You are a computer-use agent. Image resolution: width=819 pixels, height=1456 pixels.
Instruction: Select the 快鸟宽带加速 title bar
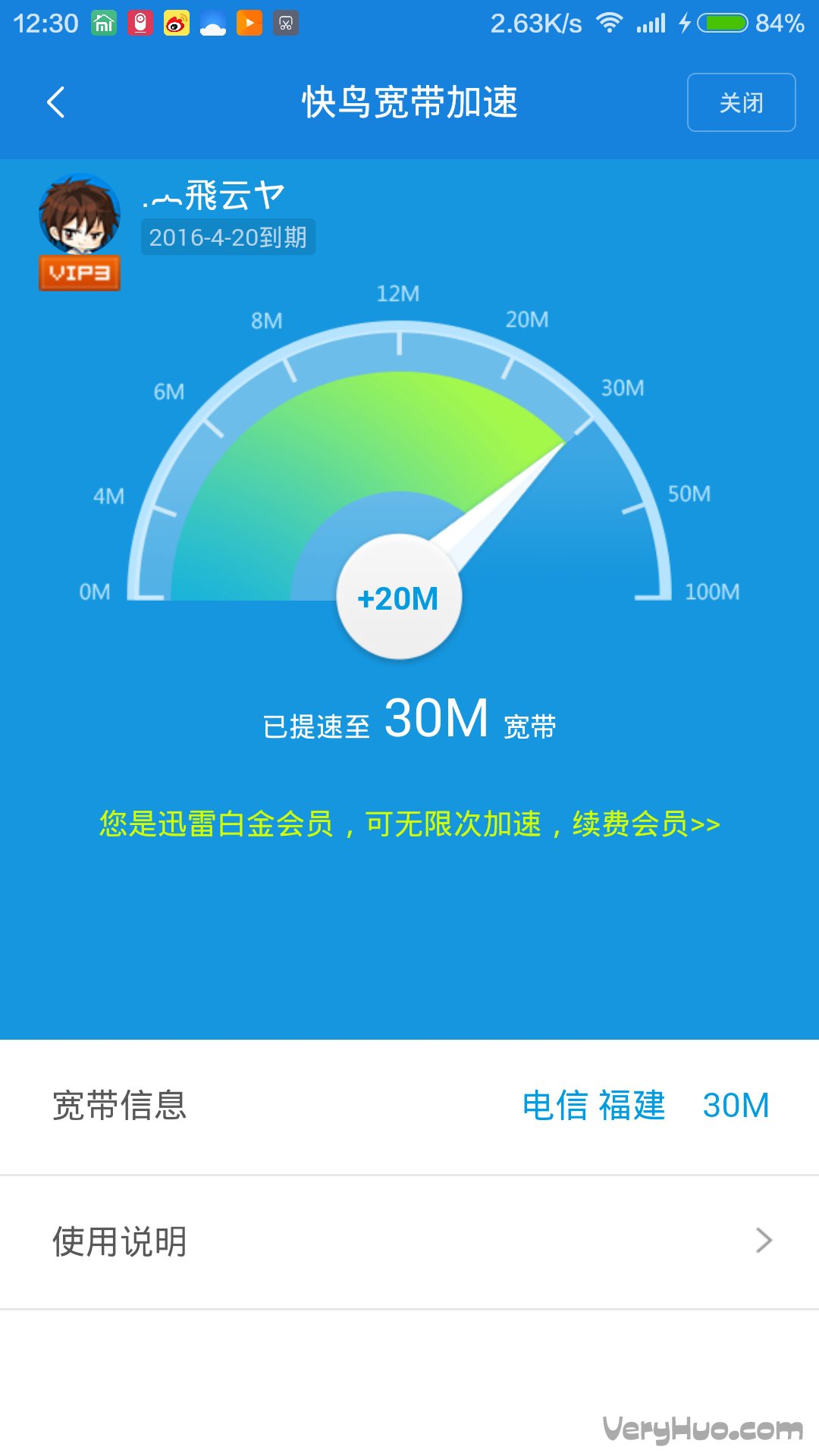[409, 104]
